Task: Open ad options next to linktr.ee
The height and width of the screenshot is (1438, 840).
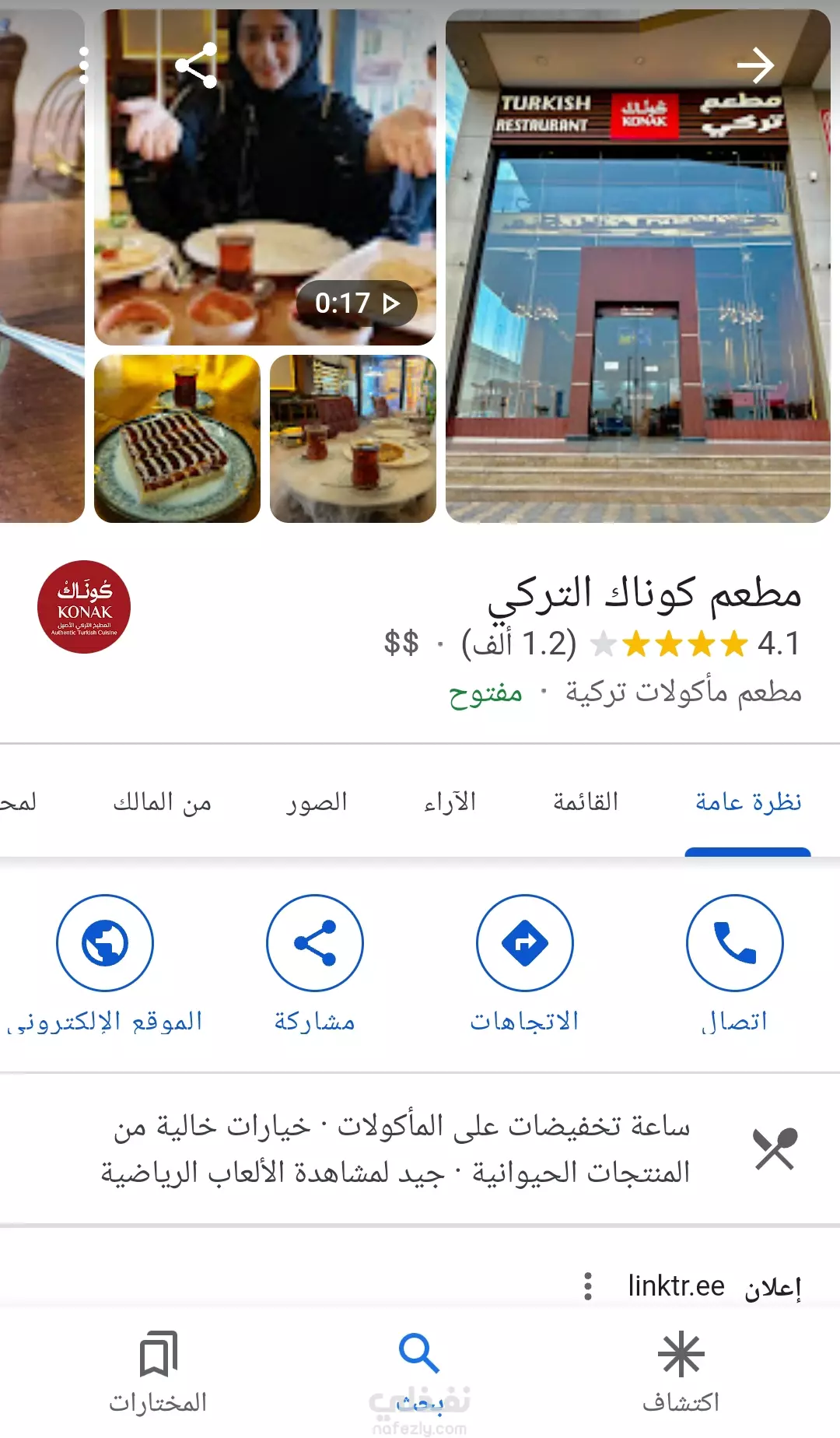Action: tap(588, 1286)
